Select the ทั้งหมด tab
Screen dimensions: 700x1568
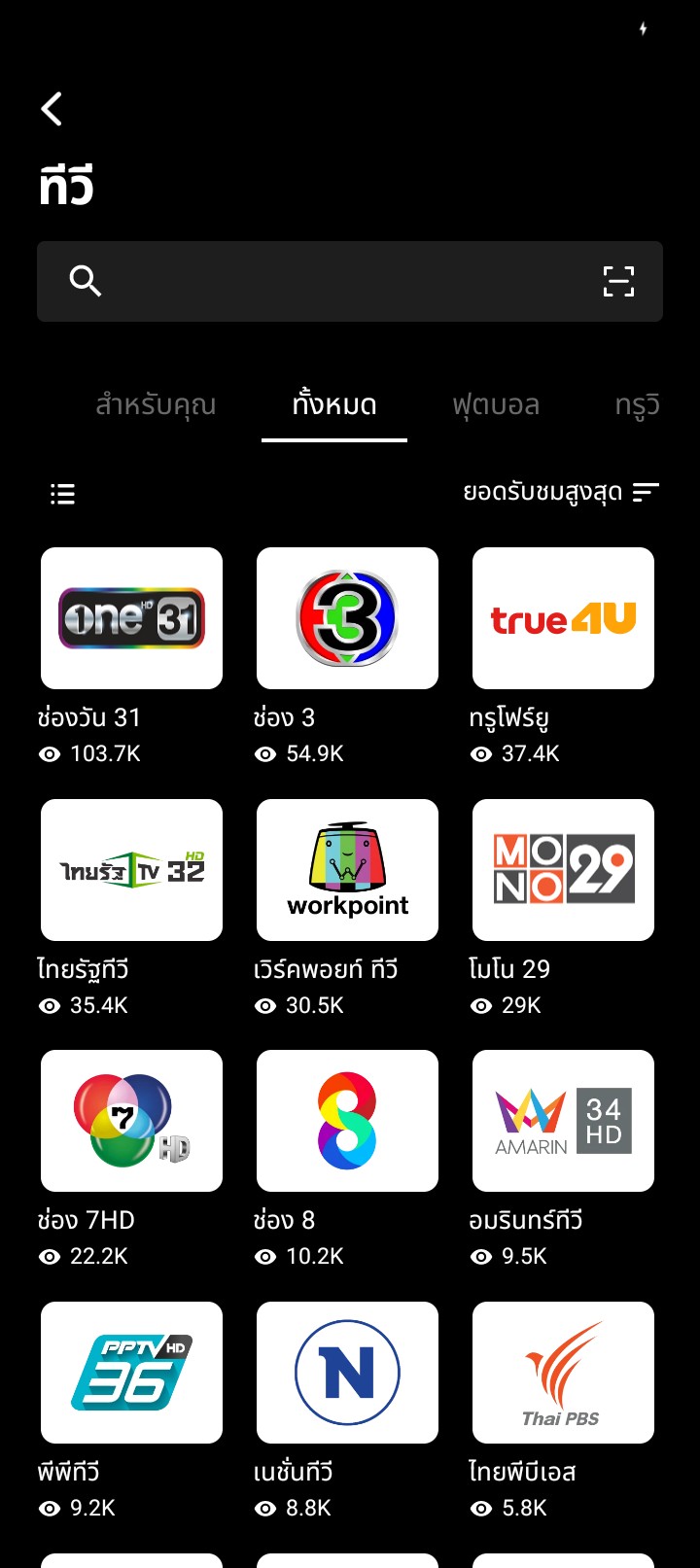point(334,404)
